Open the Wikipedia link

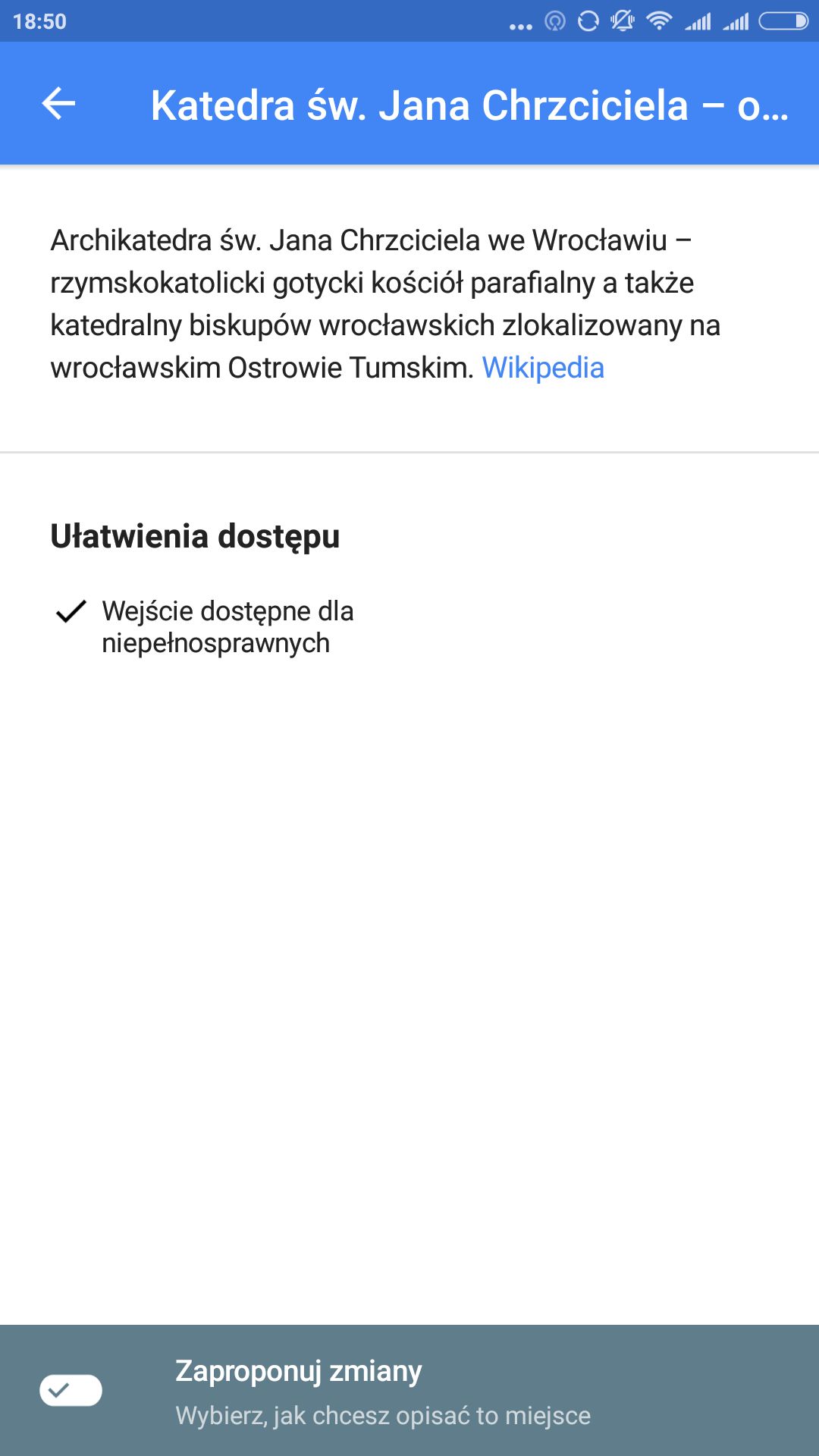(543, 368)
